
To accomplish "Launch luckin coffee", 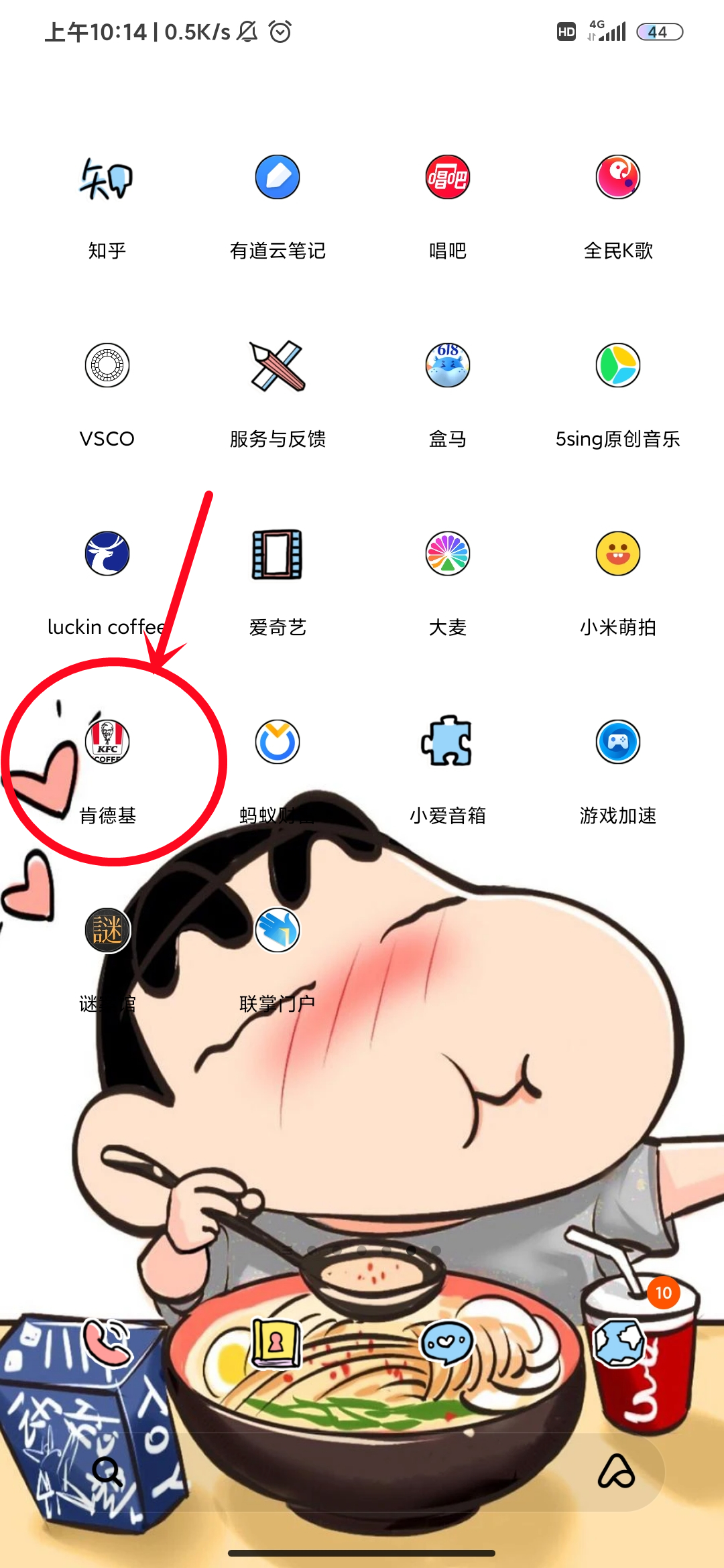I will pyautogui.click(x=107, y=554).
